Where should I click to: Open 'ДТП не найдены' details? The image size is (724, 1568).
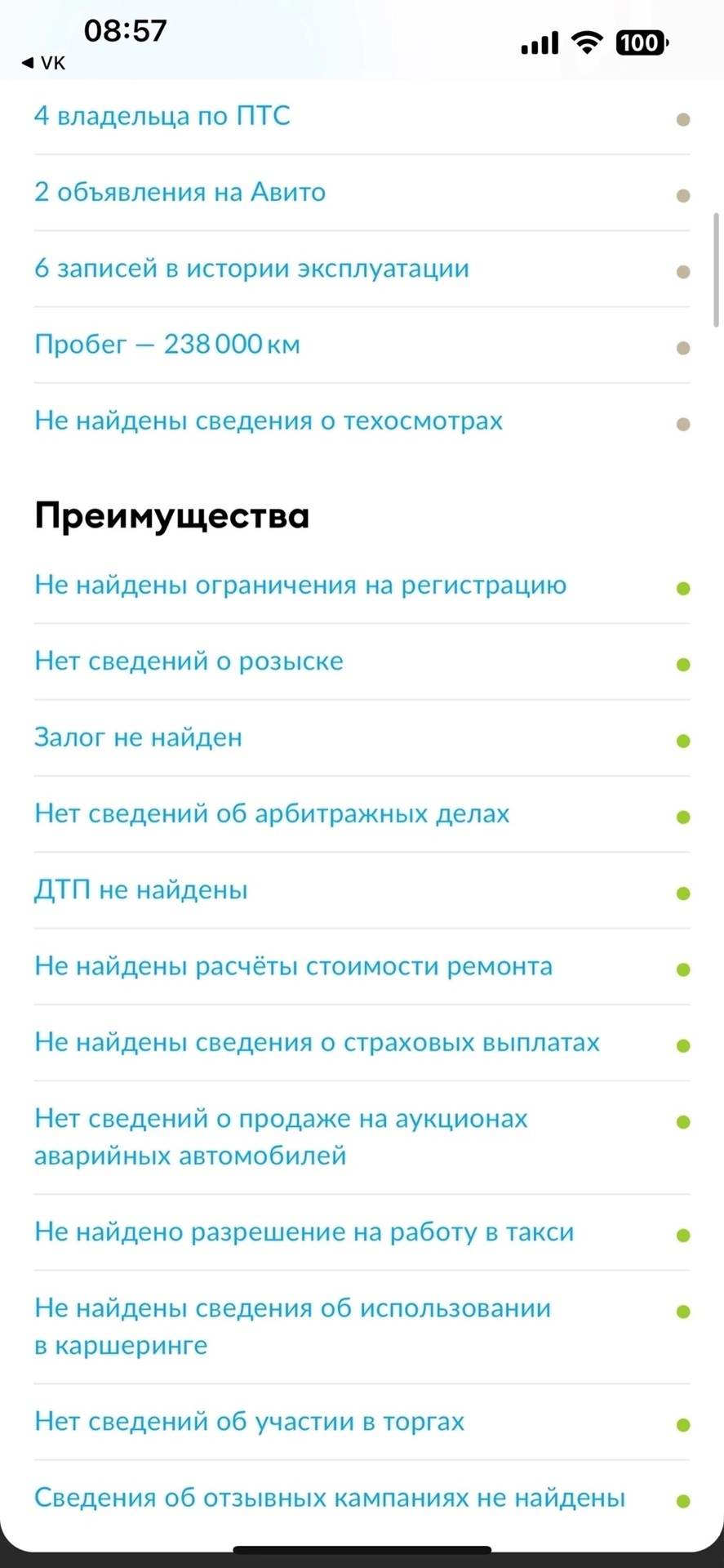pyautogui.click(x=362, y=890)
